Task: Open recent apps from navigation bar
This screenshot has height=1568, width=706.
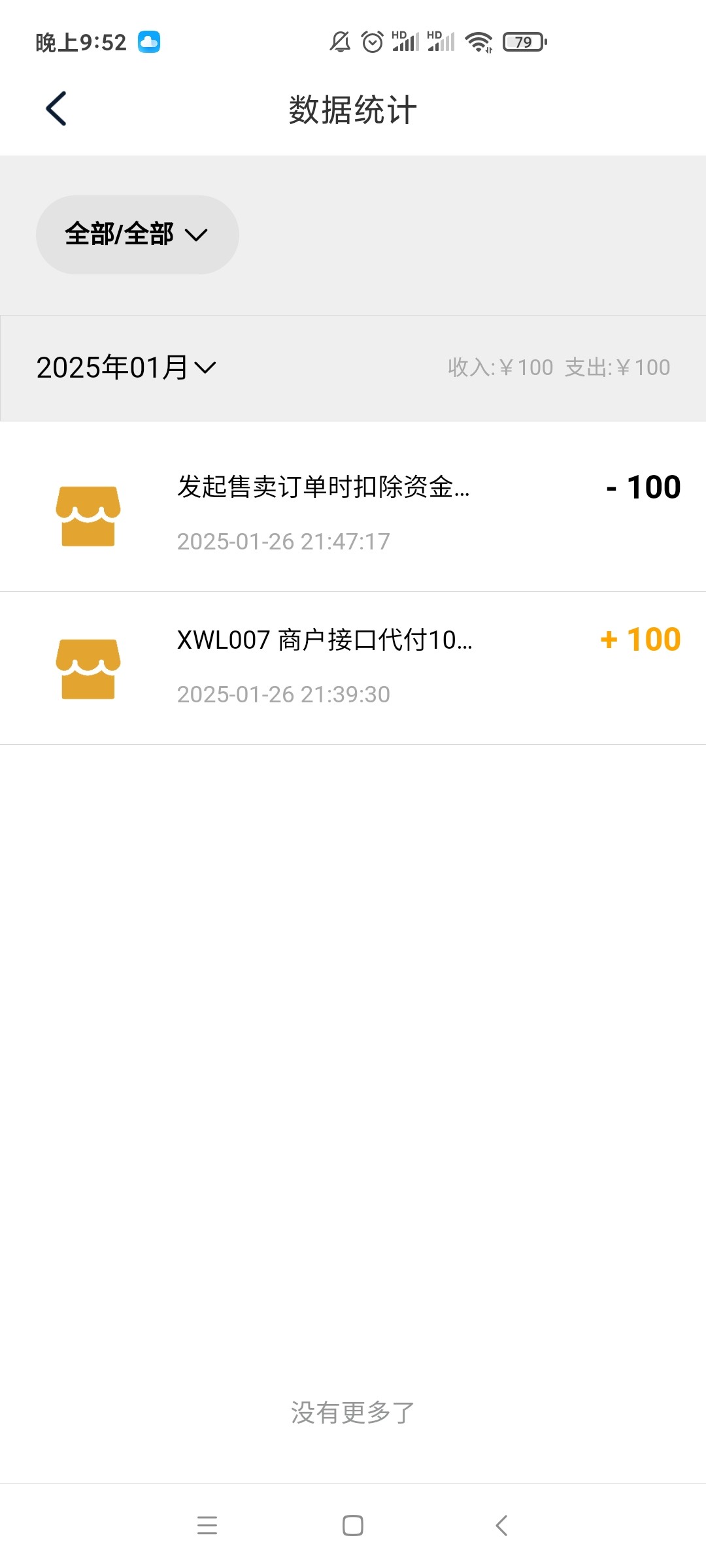Action: click(x=207, y=1526)
